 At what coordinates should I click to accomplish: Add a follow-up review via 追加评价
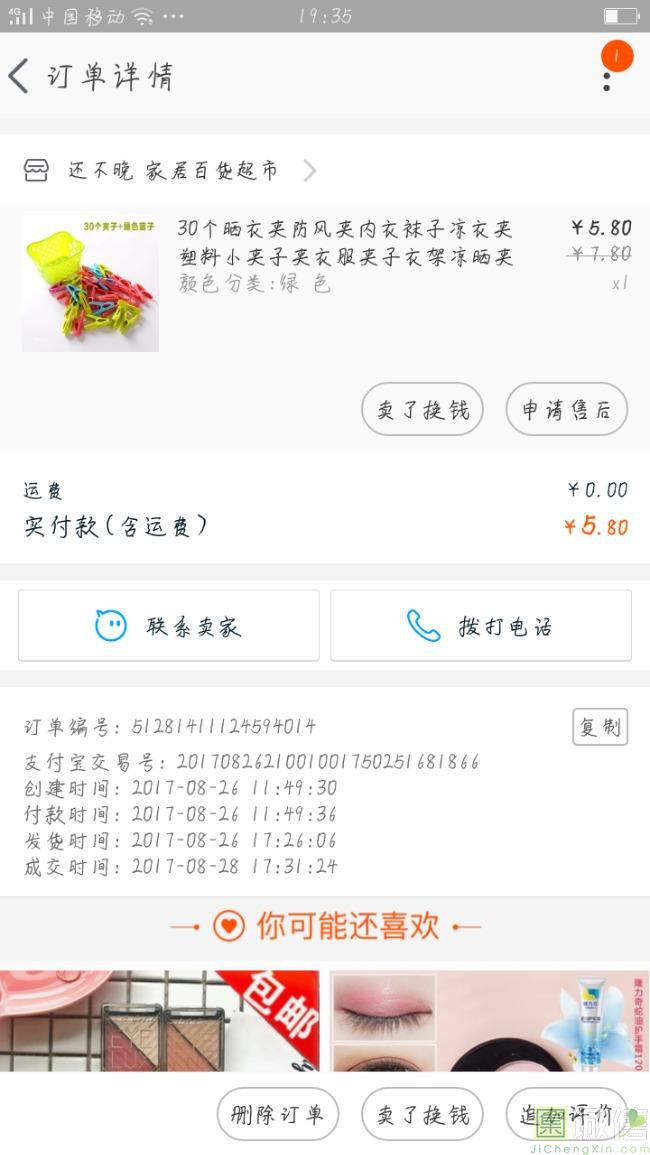[x=566, y=1115]
